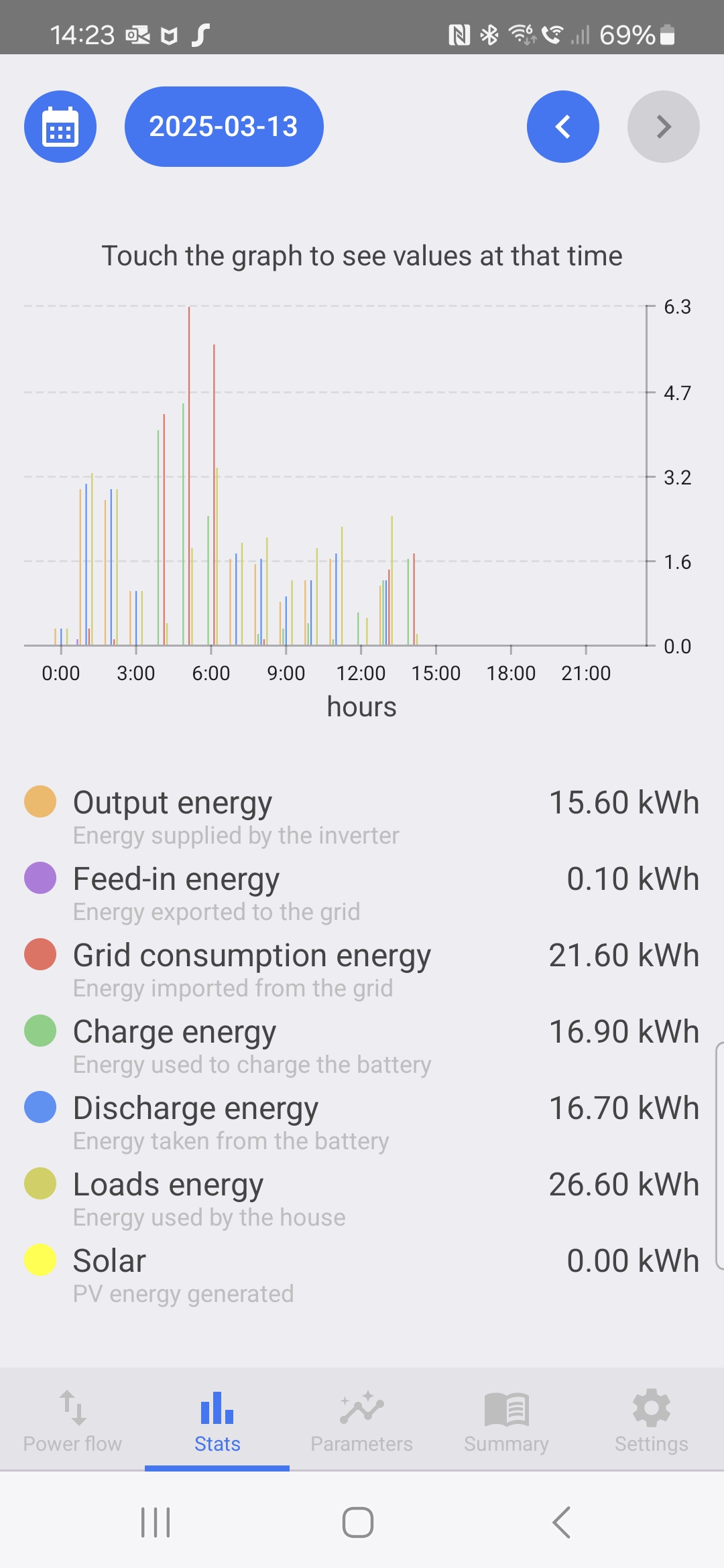724x1568 pixels.
Task: Open recent apps from the navigation bar
Action: [x=156, y=1522]
